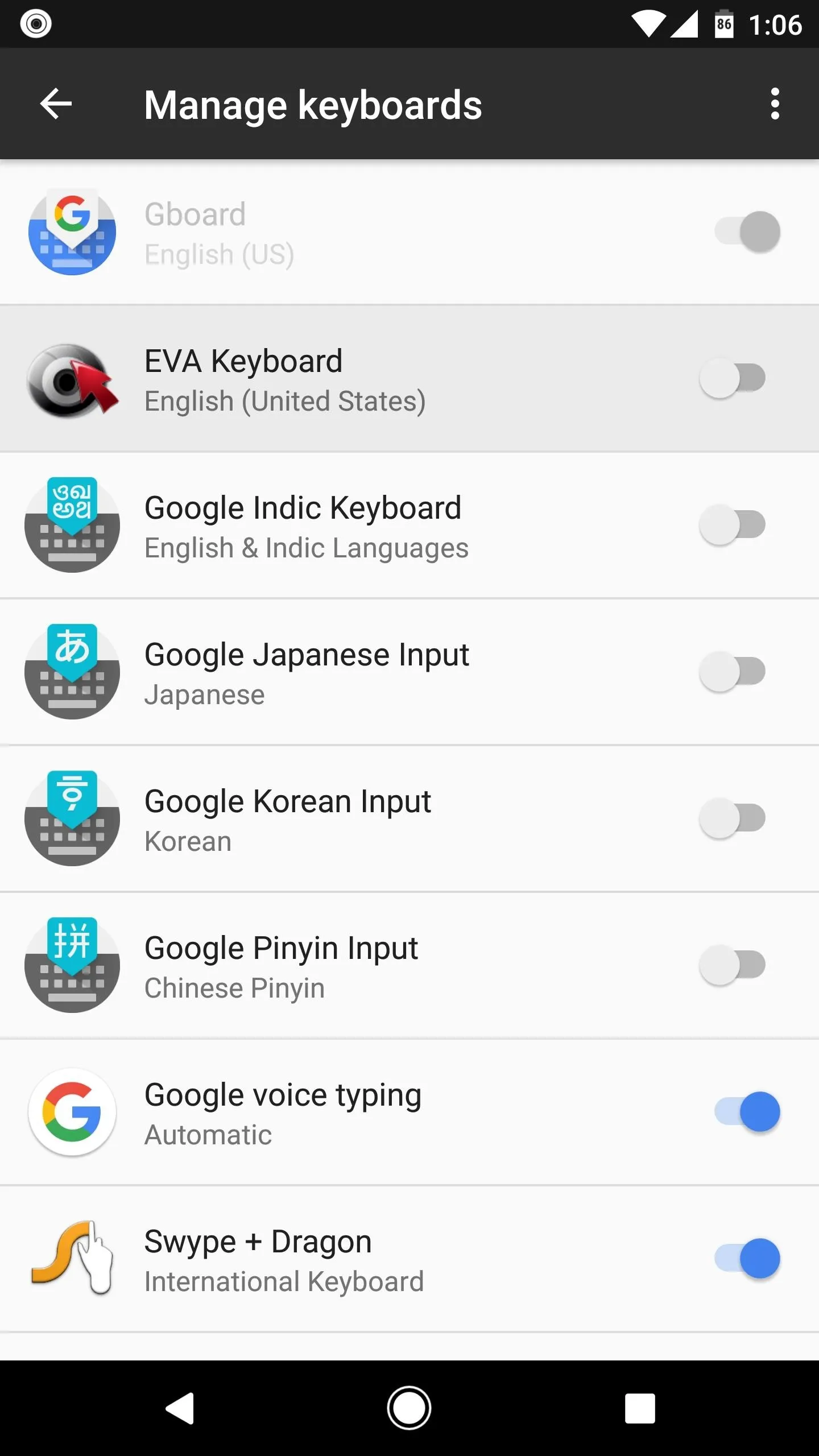Open recent apps from navigation bar
This screenshot has width=819, height=1456.
(x=640, y=1408)
